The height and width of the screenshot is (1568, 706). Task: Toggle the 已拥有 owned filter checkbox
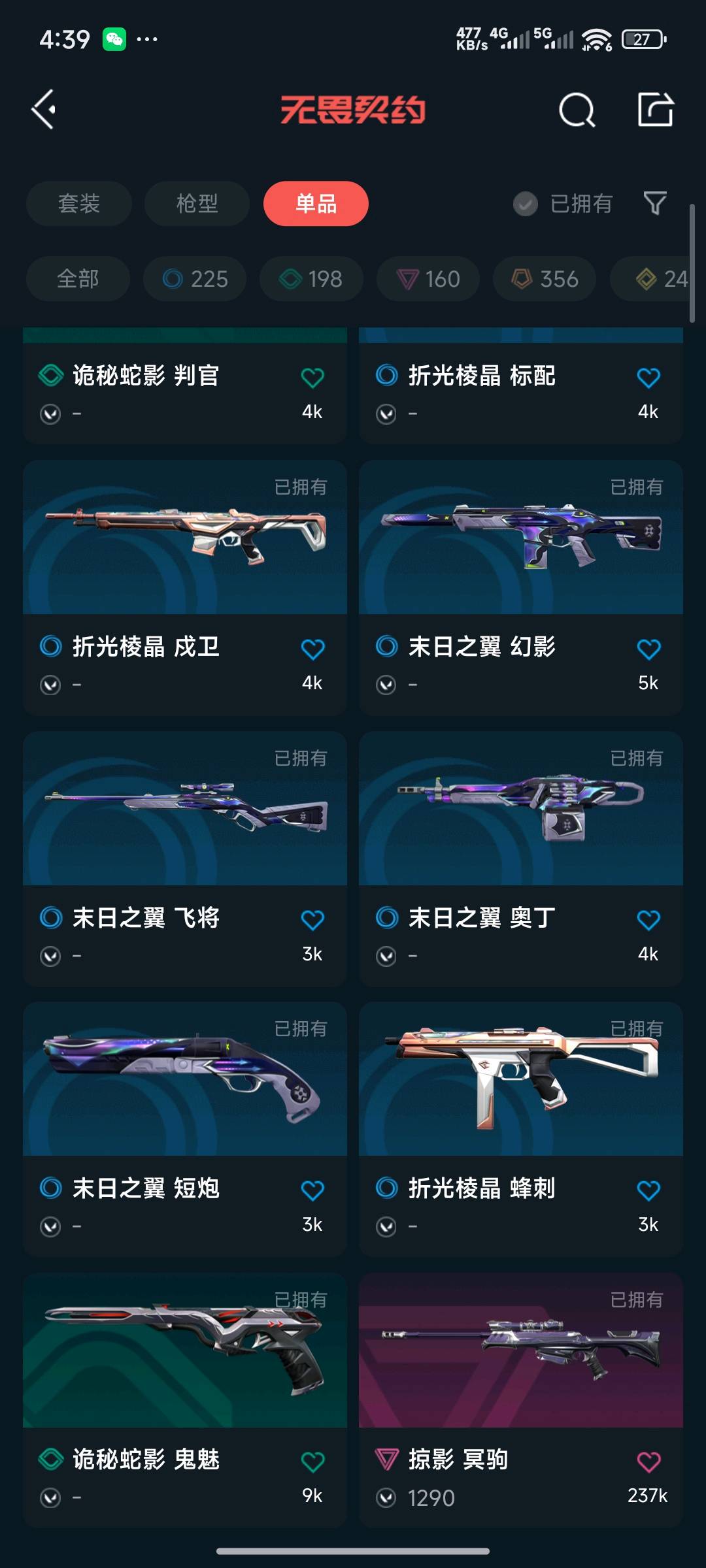click(526, 204)
